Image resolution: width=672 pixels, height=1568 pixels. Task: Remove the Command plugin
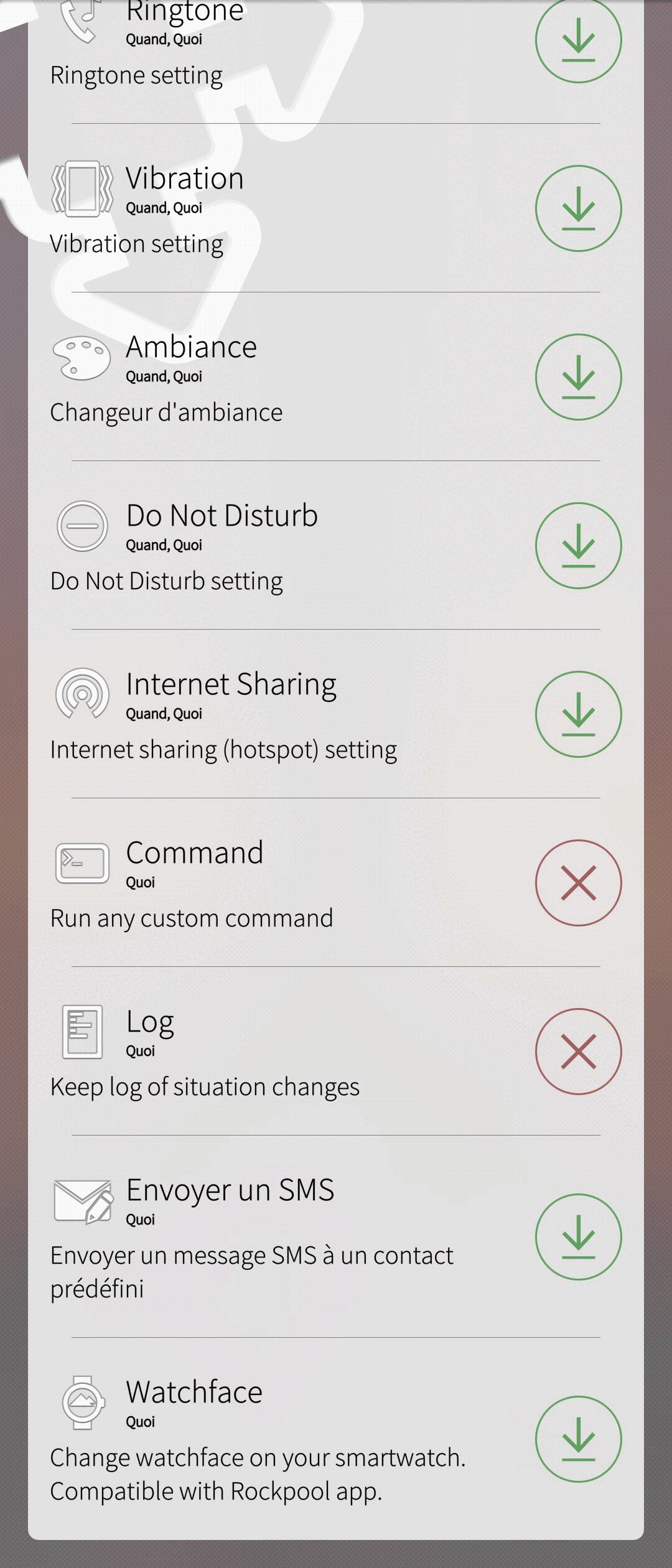point(578,883)
